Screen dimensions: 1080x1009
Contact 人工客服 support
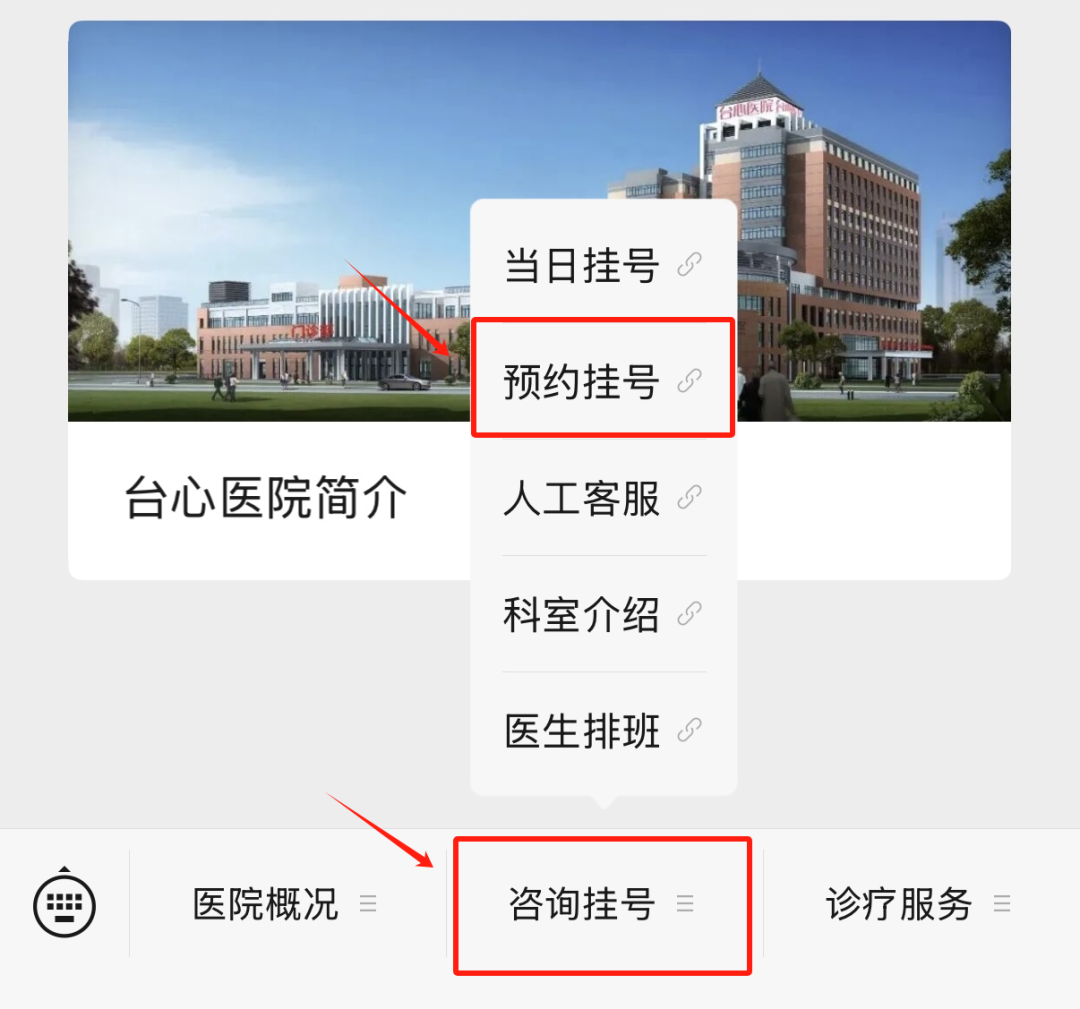602,498
